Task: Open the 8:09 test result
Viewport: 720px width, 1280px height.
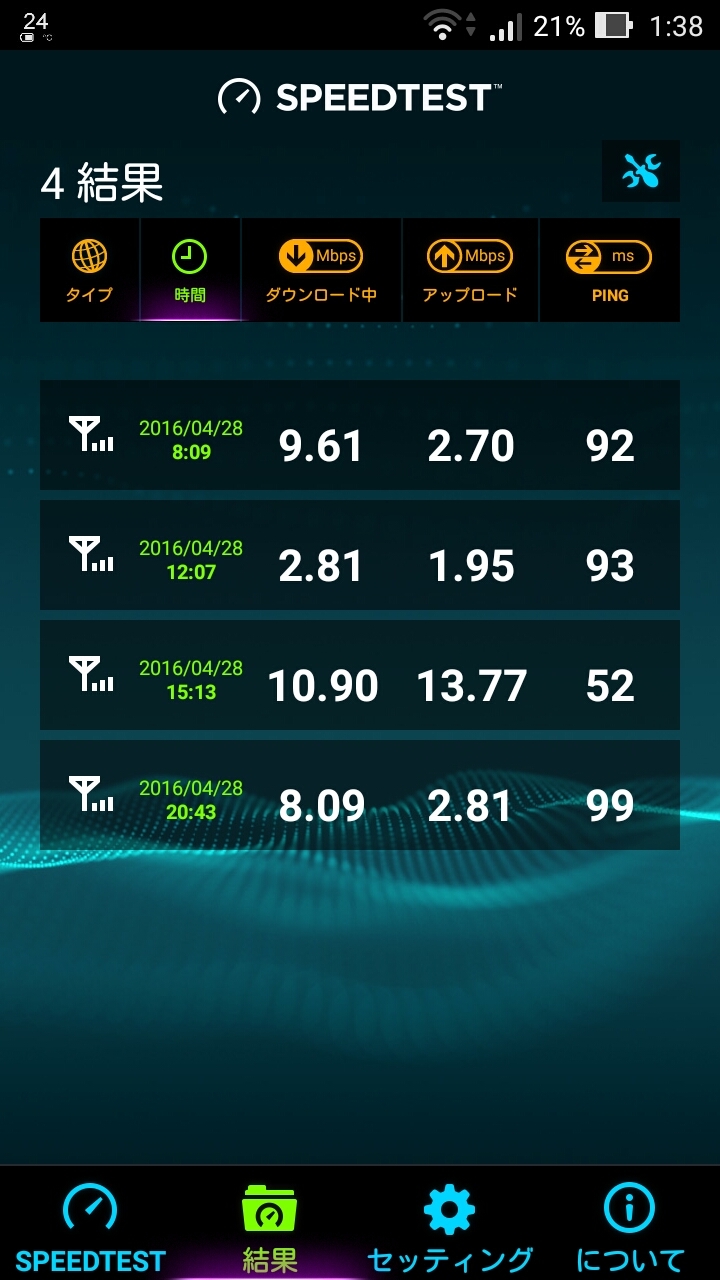Action: [x=360, y=435]
